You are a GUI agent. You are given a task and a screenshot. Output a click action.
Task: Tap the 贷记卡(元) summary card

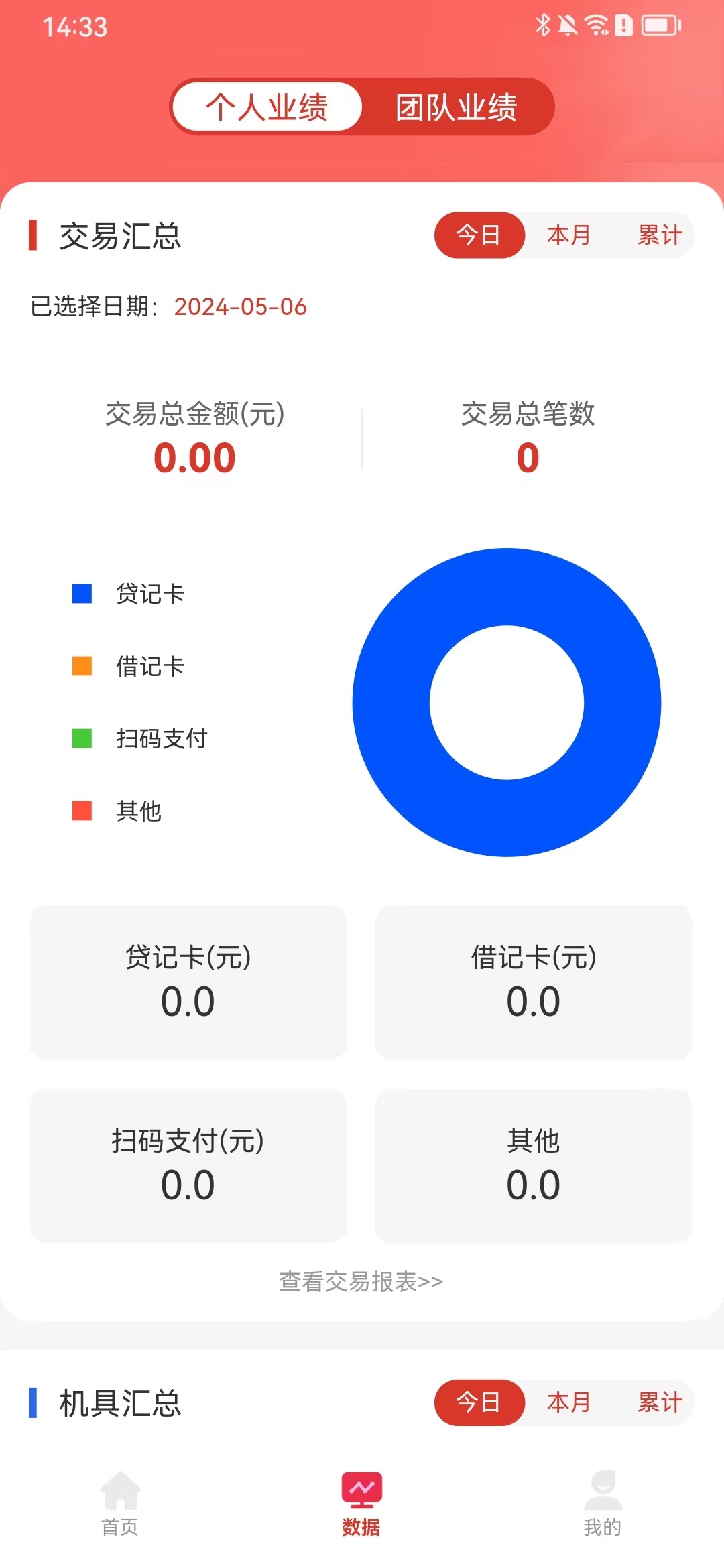coord(188,980)
